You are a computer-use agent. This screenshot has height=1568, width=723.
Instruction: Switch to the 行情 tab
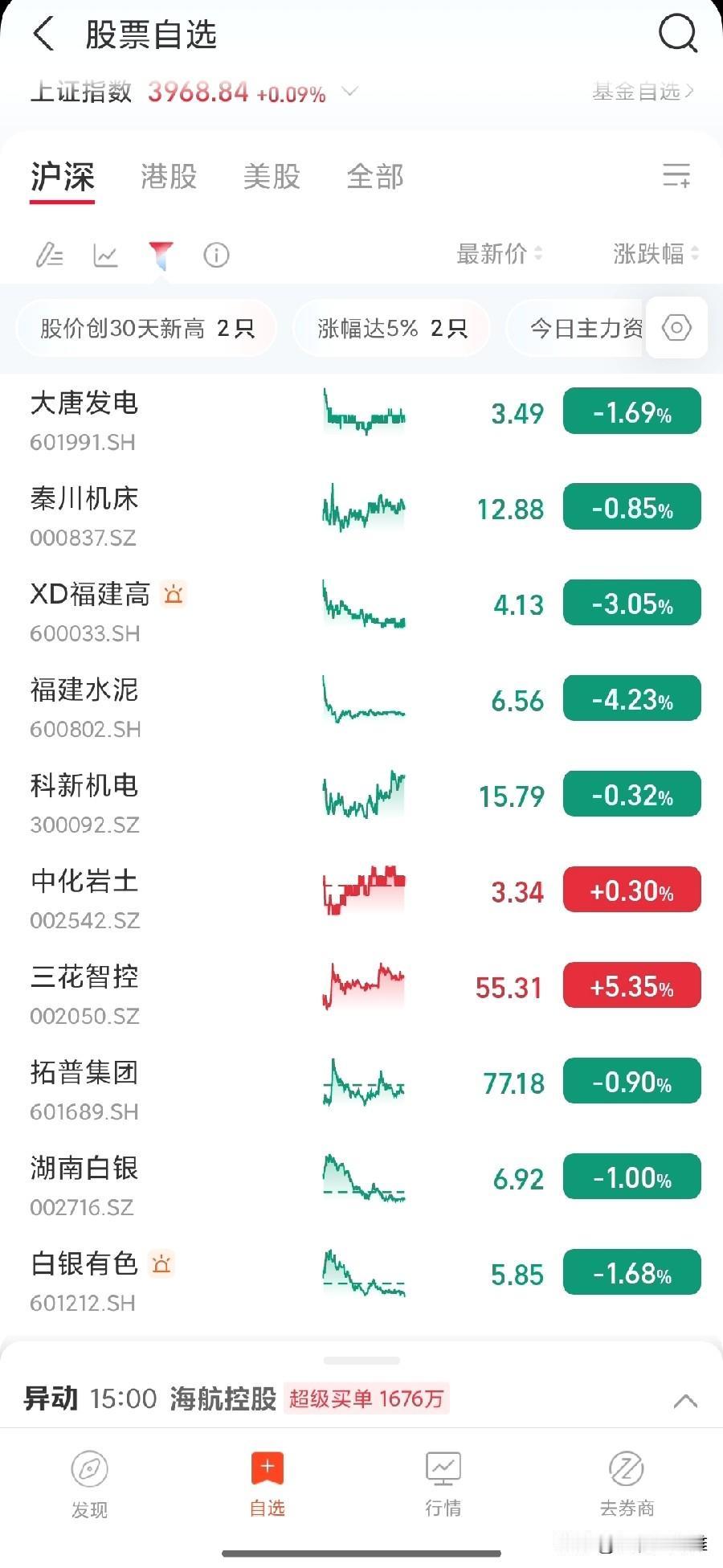(x=443, y=1485)
